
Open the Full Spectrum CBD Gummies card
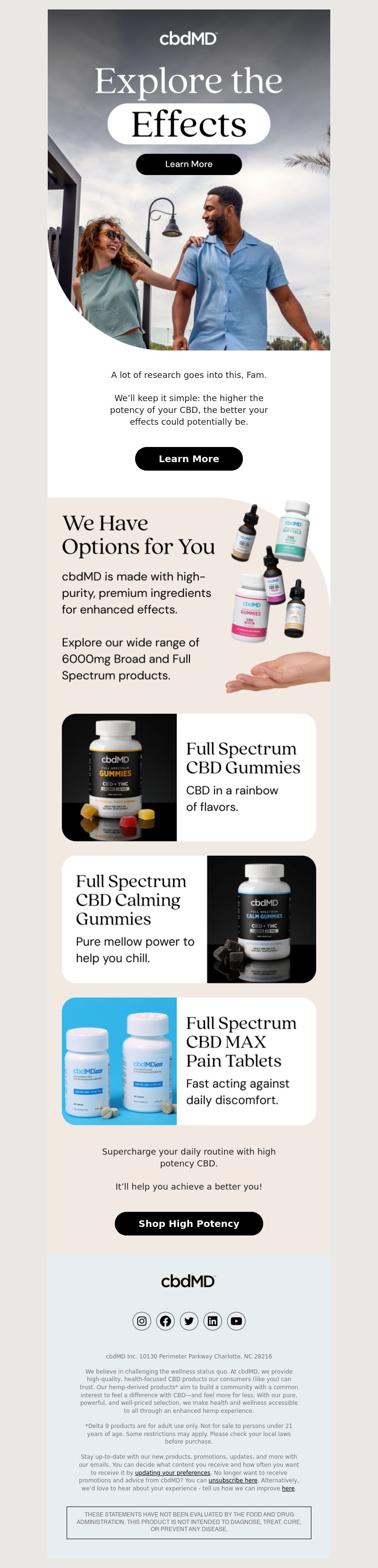(x=189, y=777)
